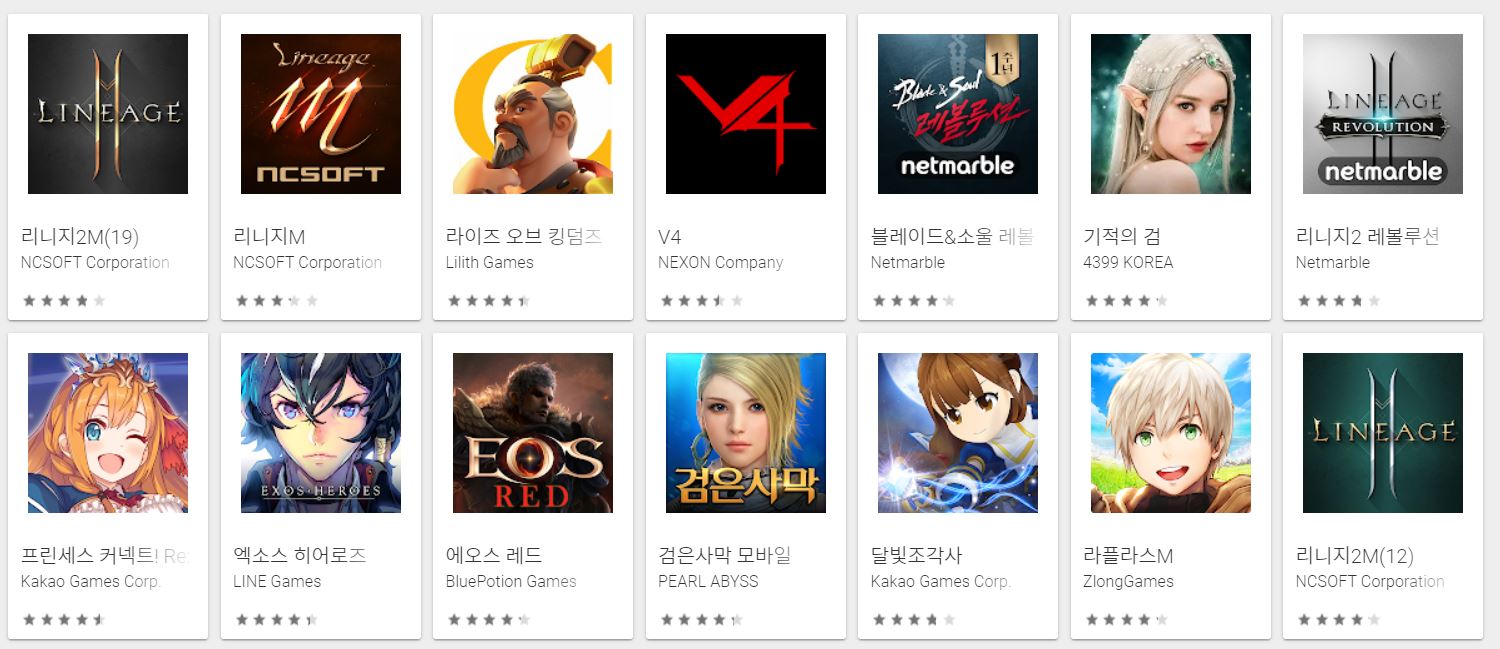Open the 리니지M game card

(320, 115)
